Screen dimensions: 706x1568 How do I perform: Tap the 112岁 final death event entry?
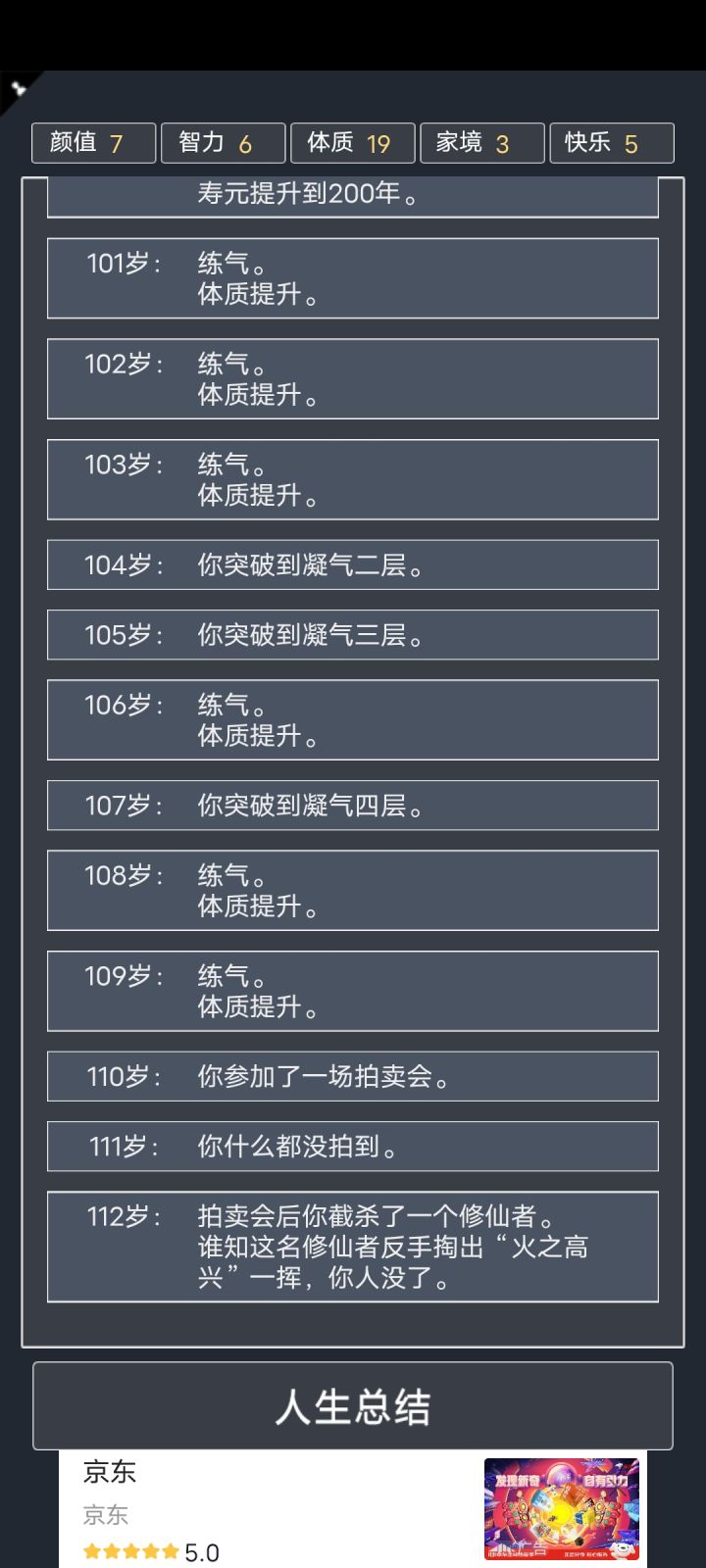(x=351, y=1247)
